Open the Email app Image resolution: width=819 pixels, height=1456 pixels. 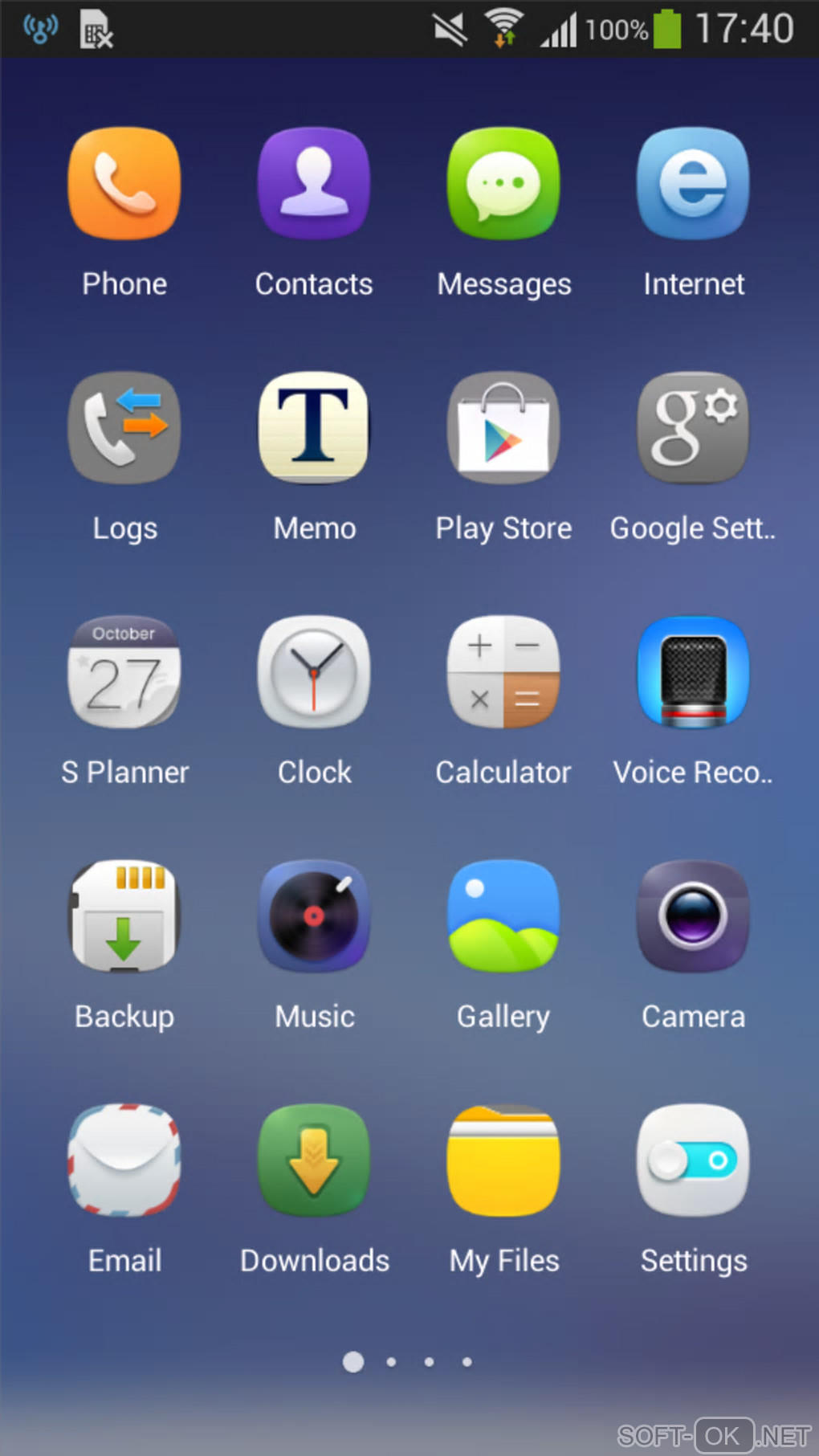(x=124, y=1160)
